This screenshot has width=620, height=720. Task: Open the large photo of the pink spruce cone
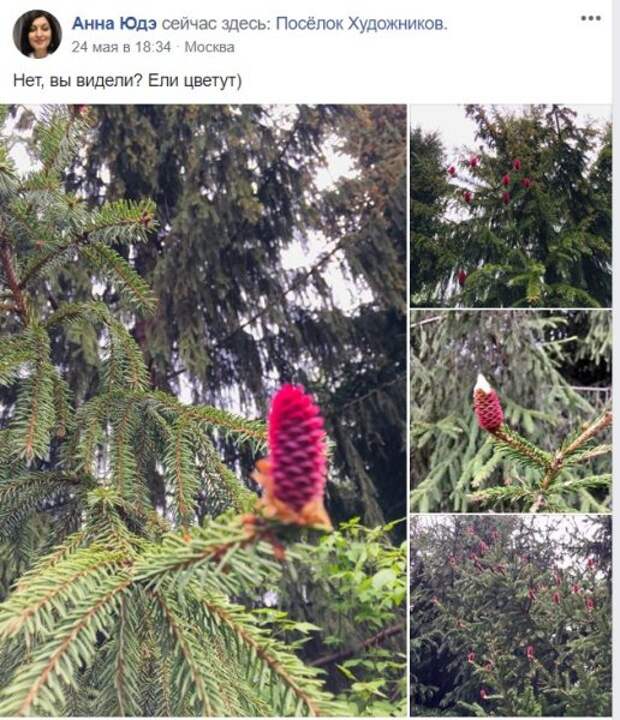[204, 410]
